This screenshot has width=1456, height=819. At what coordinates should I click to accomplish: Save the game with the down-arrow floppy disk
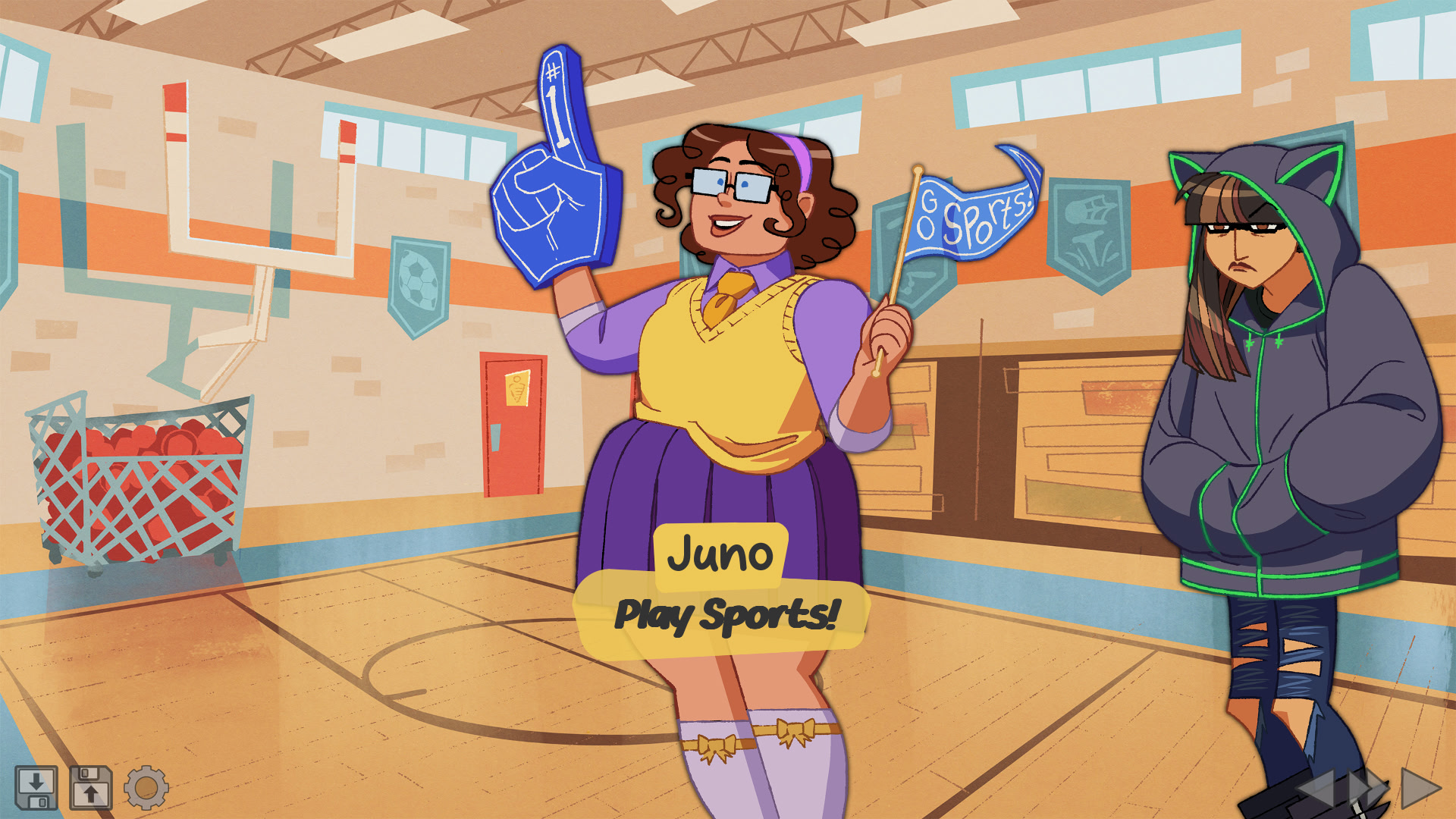pos(36,788)
